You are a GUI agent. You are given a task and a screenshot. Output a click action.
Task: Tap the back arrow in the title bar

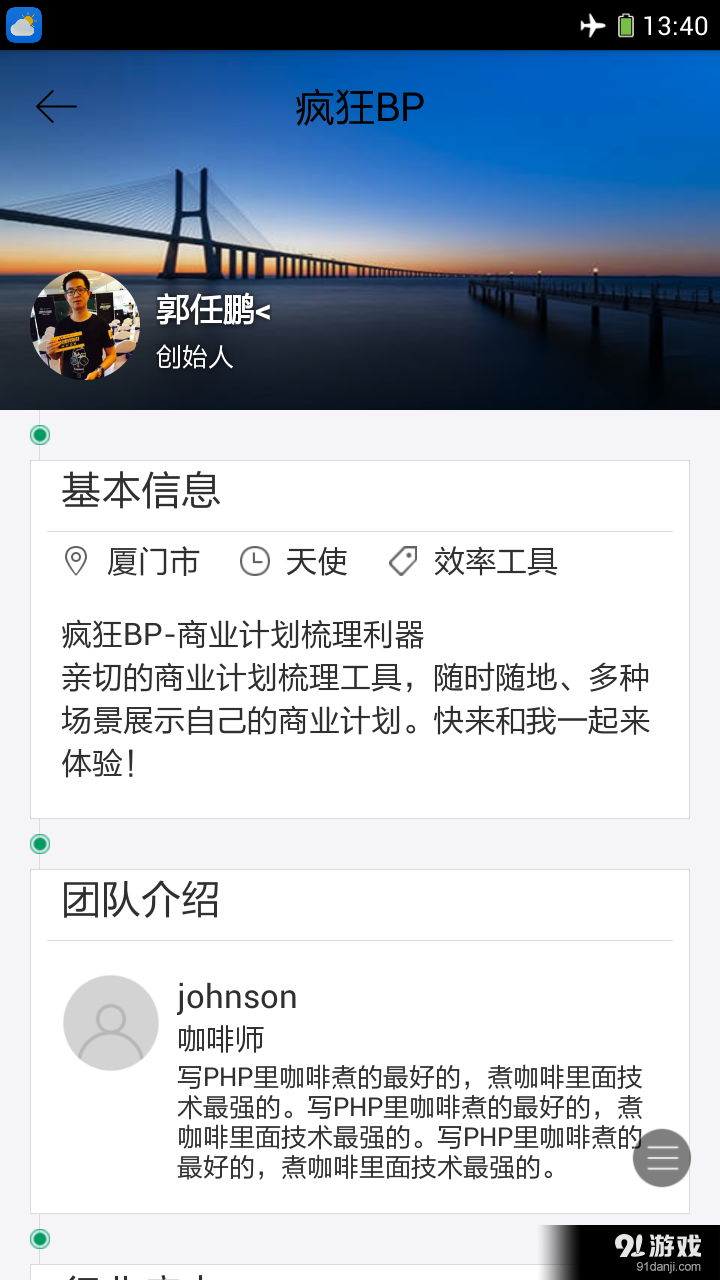tap(56, 105)
